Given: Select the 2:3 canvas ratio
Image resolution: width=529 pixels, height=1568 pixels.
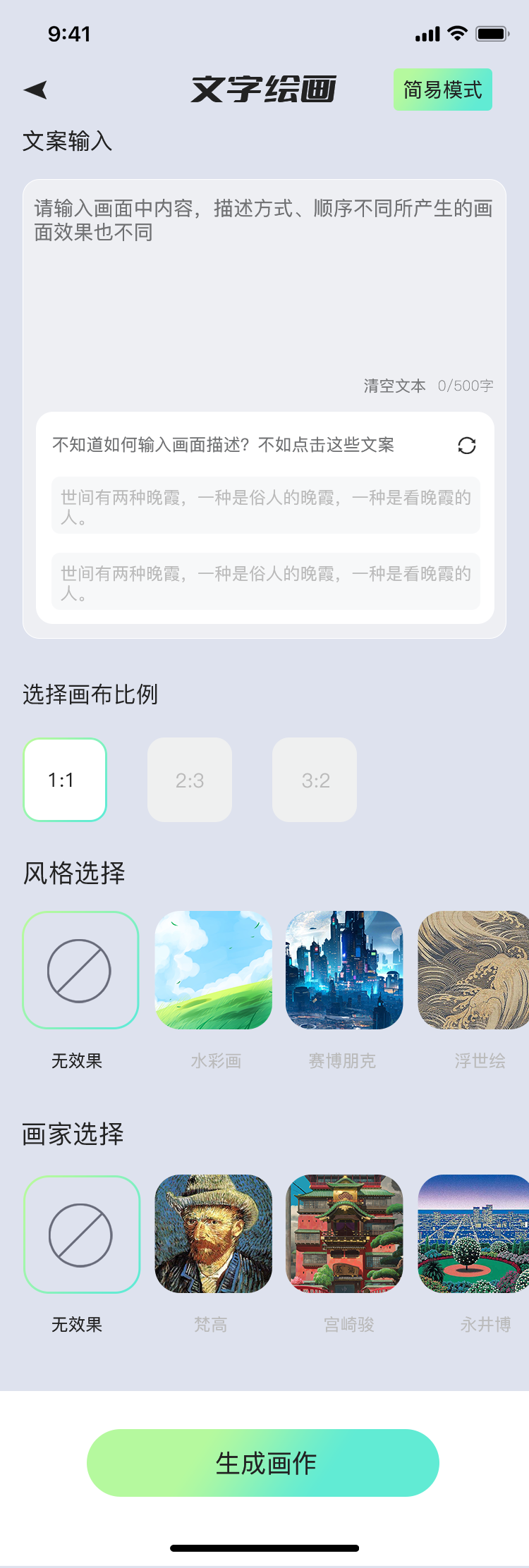Looking at the screenshot, I should [190, 780].
